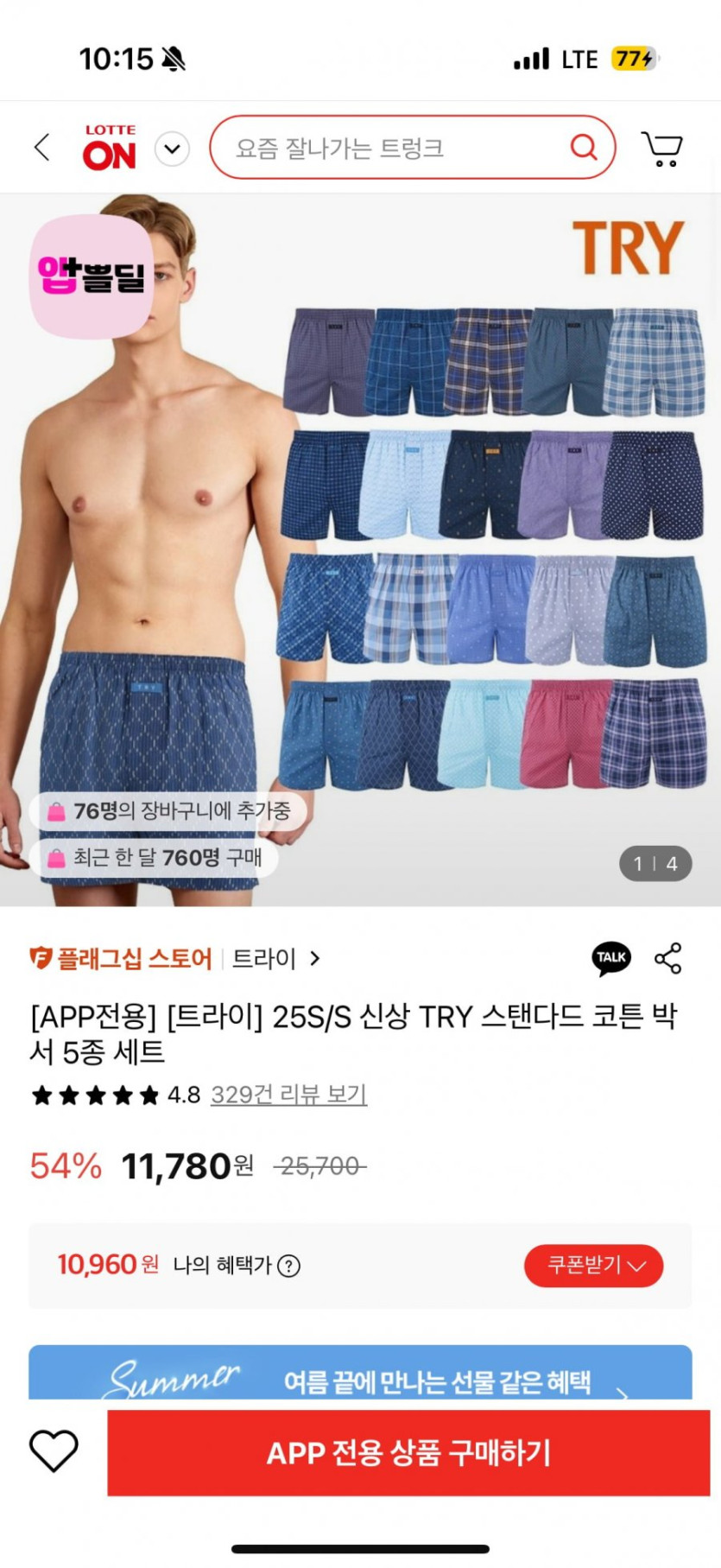Tap the 1/4 image page indicator

pyautogui.click(x=655, y=863)
